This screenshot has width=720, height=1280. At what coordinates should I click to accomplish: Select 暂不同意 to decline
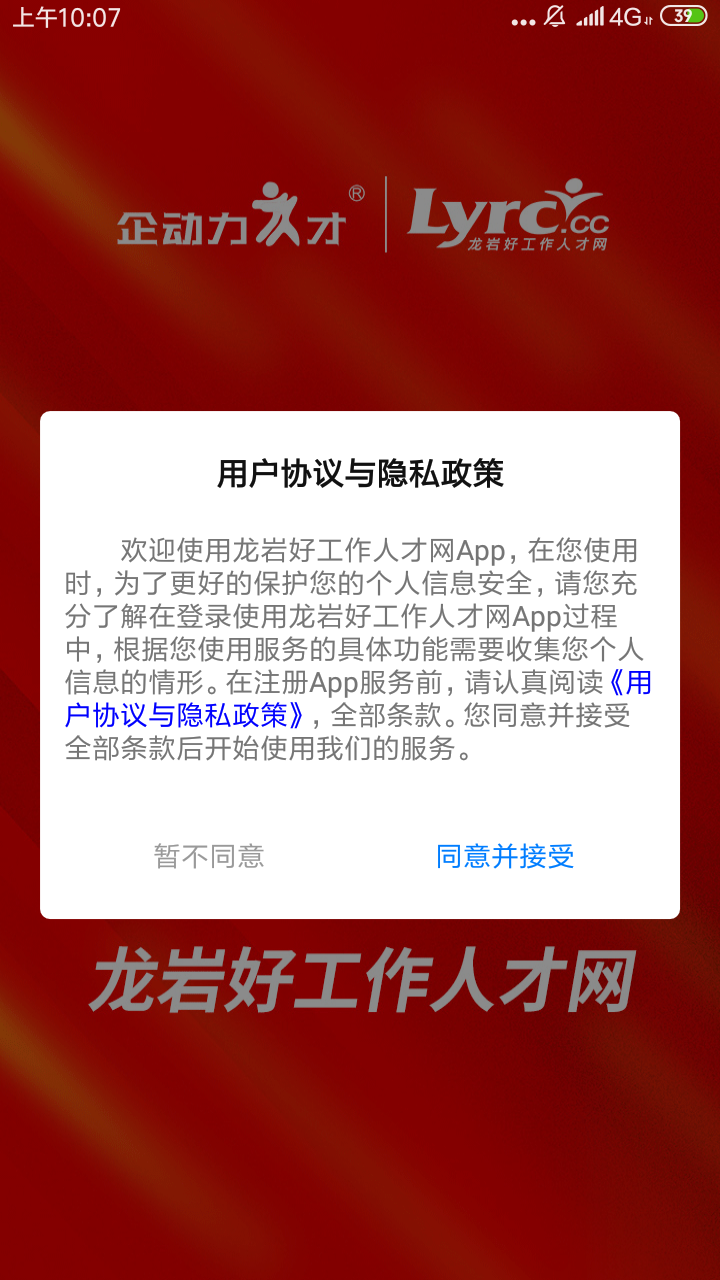pos(210,856)
